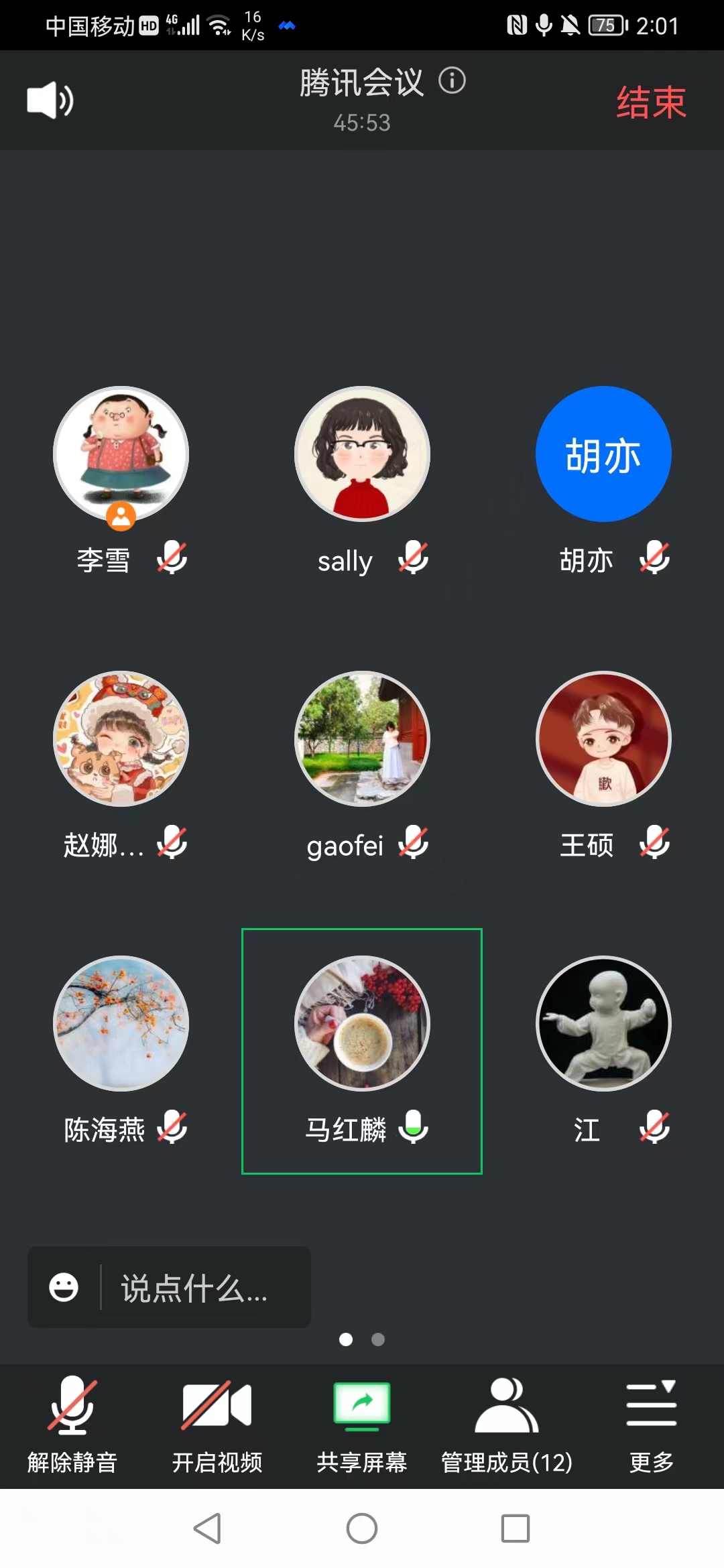Tap the speaker output icon top left
This screenshot has height=1568, width=724.
49,99
